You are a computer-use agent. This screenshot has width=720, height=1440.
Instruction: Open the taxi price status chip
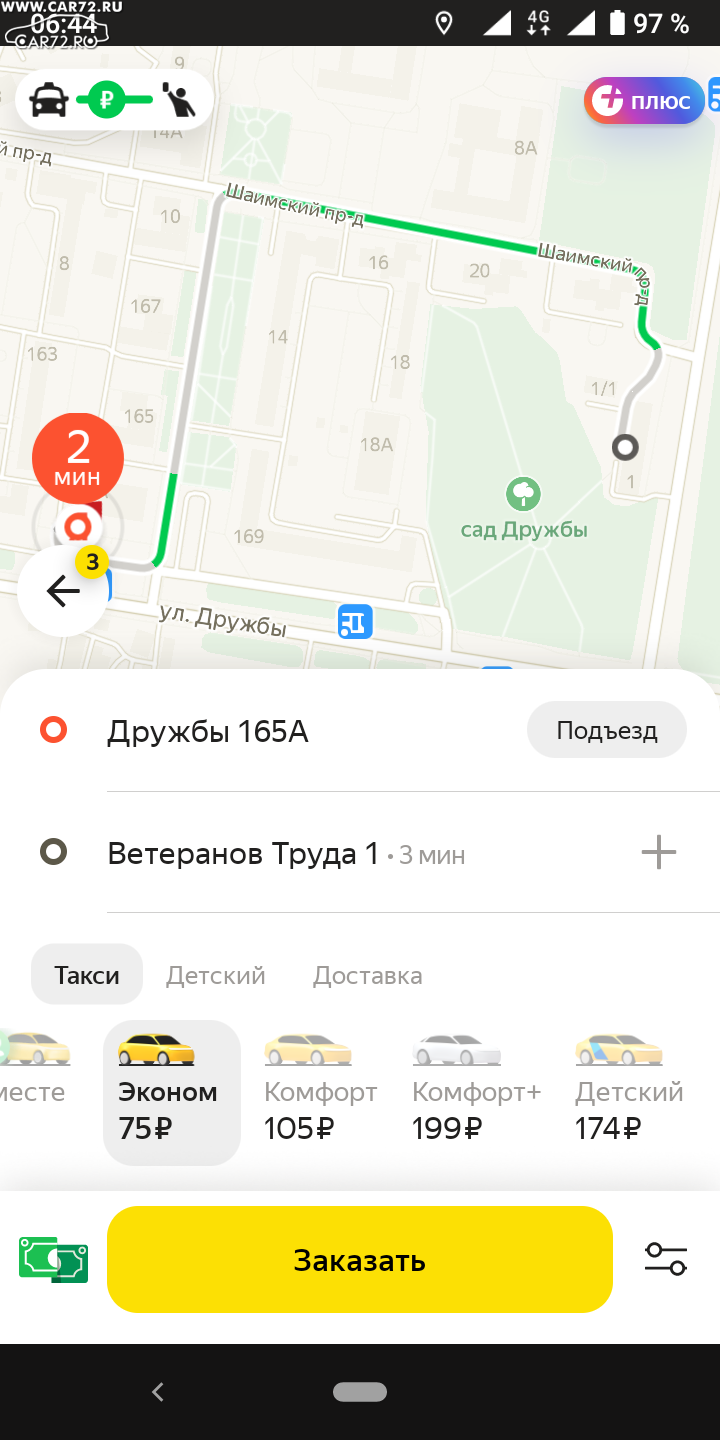[x=115, y=100]
